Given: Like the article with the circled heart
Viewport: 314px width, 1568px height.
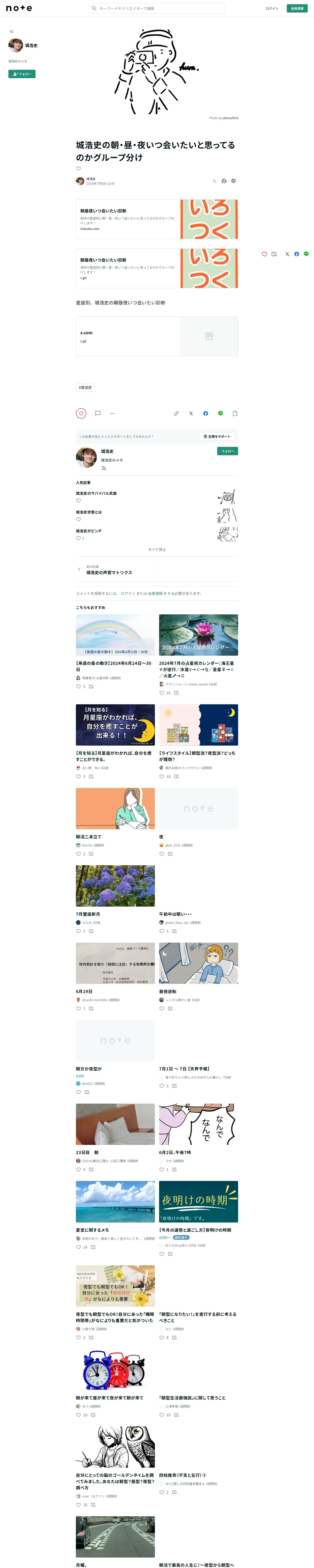Looking at the screenshot, I should click(81, 413).
